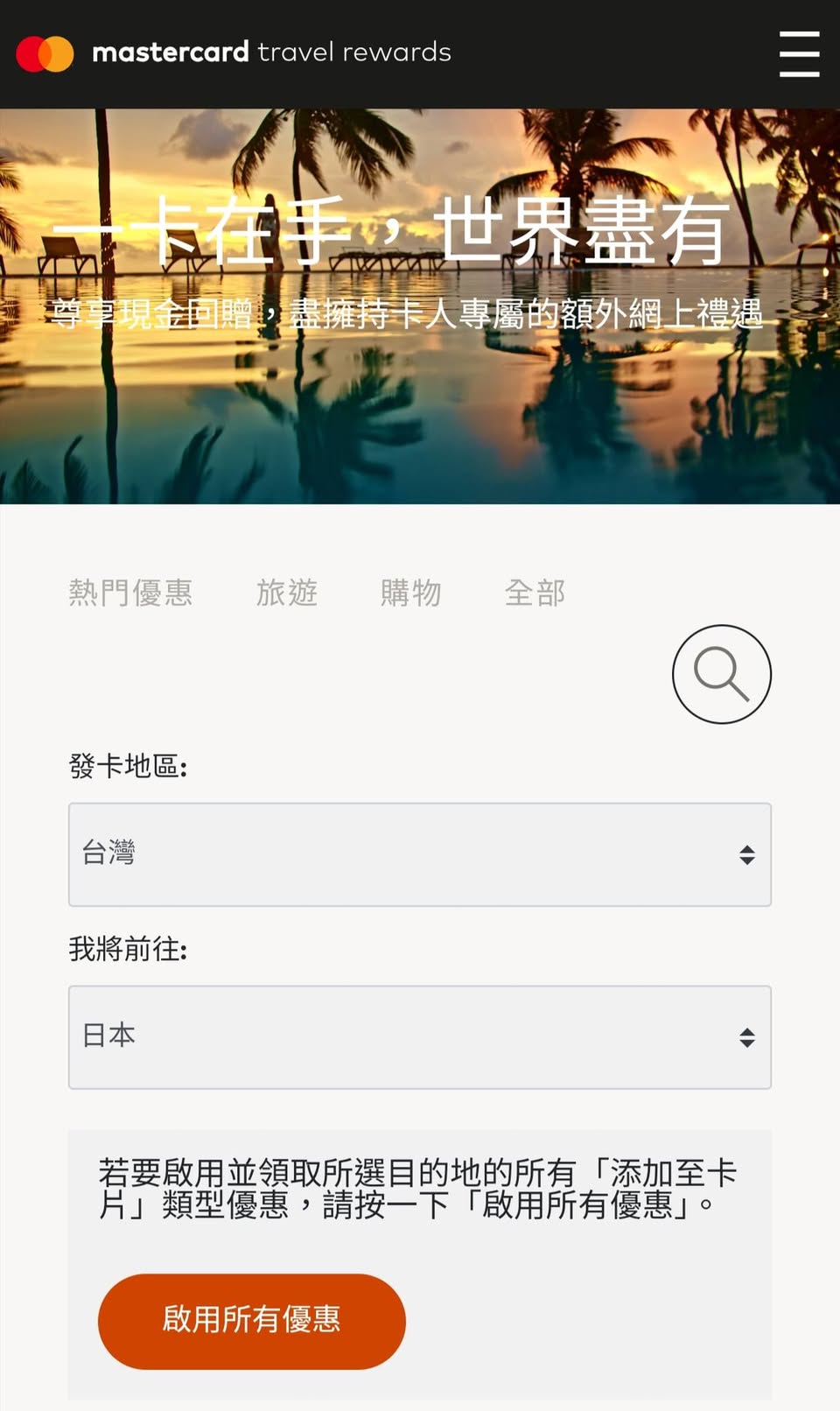The width and height of the screenshot is (840, 1411).
Task: Open the 我將前往 dropdown showing 日本
Action: pos(420,1037)
